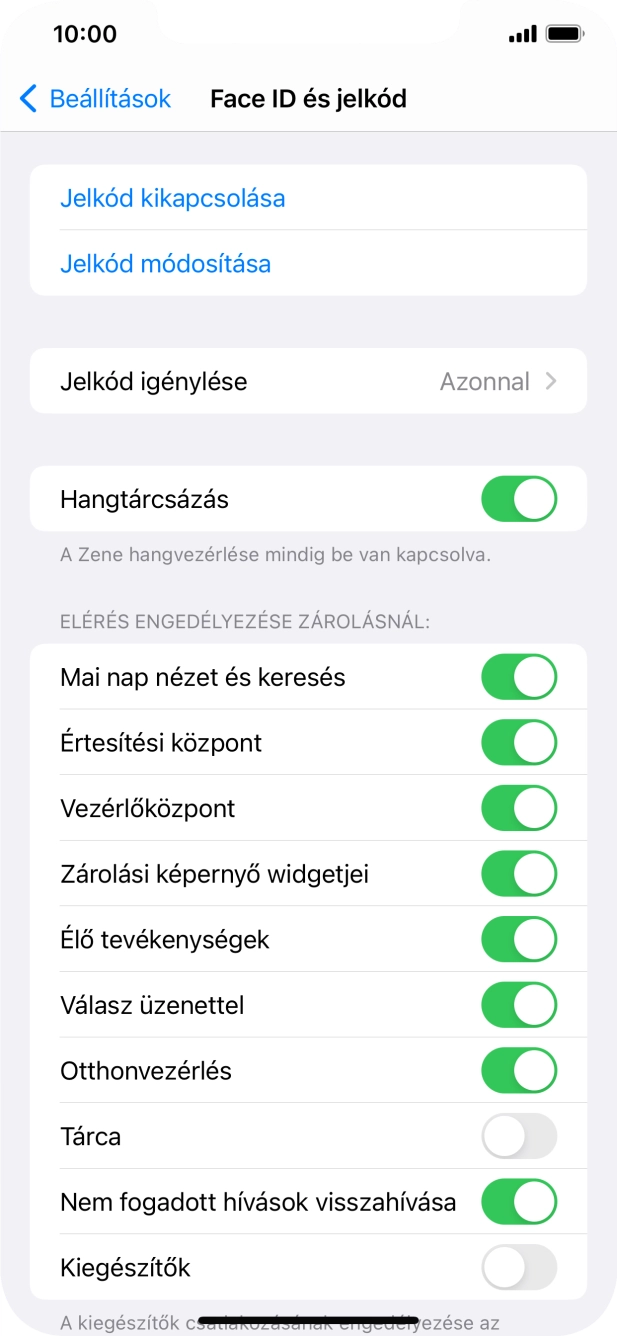Switch off Vezérlőközpont access
The width and height of the screenshot is (617, 1336).
[518, 808]
